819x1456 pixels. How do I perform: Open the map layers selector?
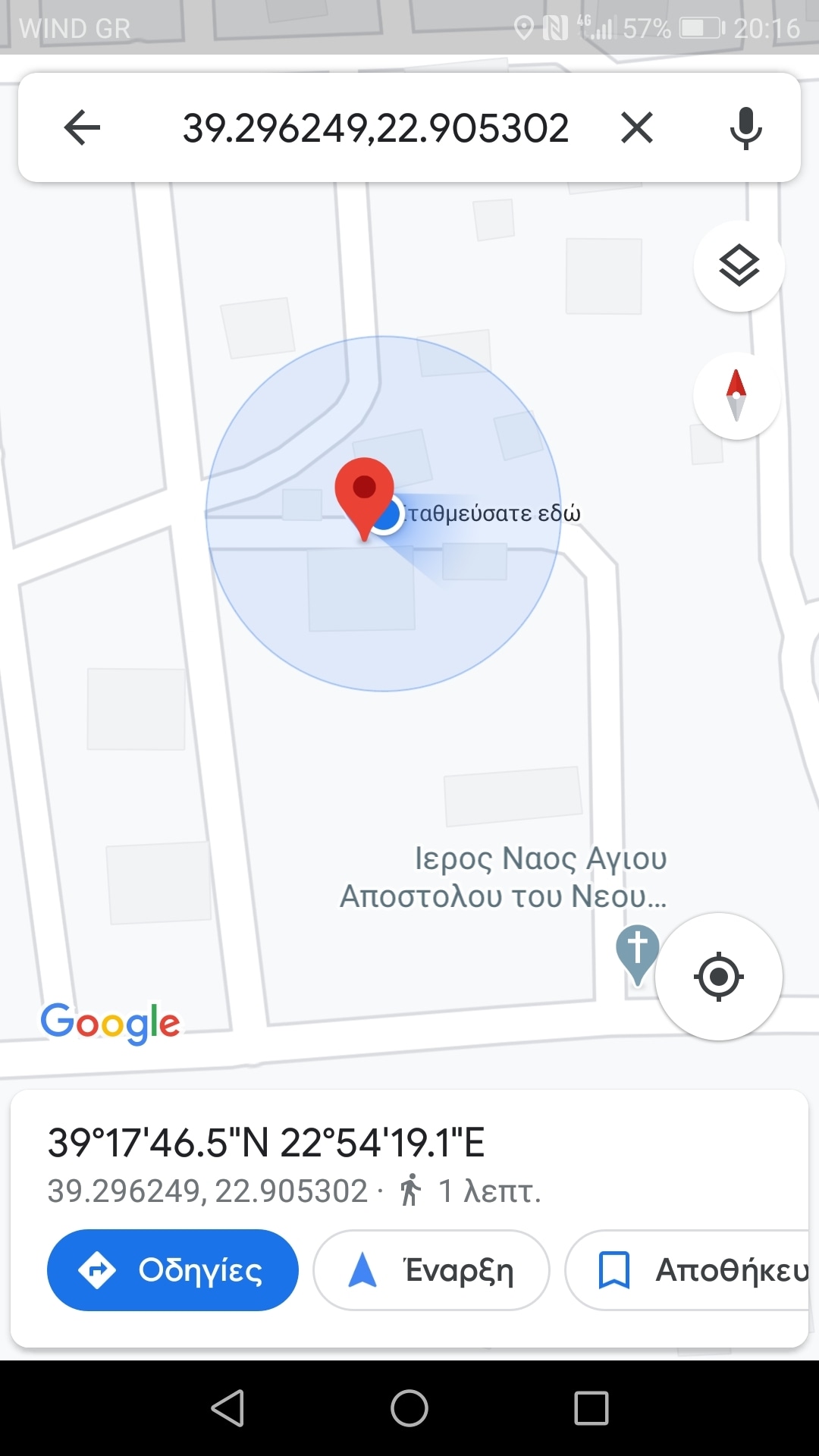tap(739, 266)
